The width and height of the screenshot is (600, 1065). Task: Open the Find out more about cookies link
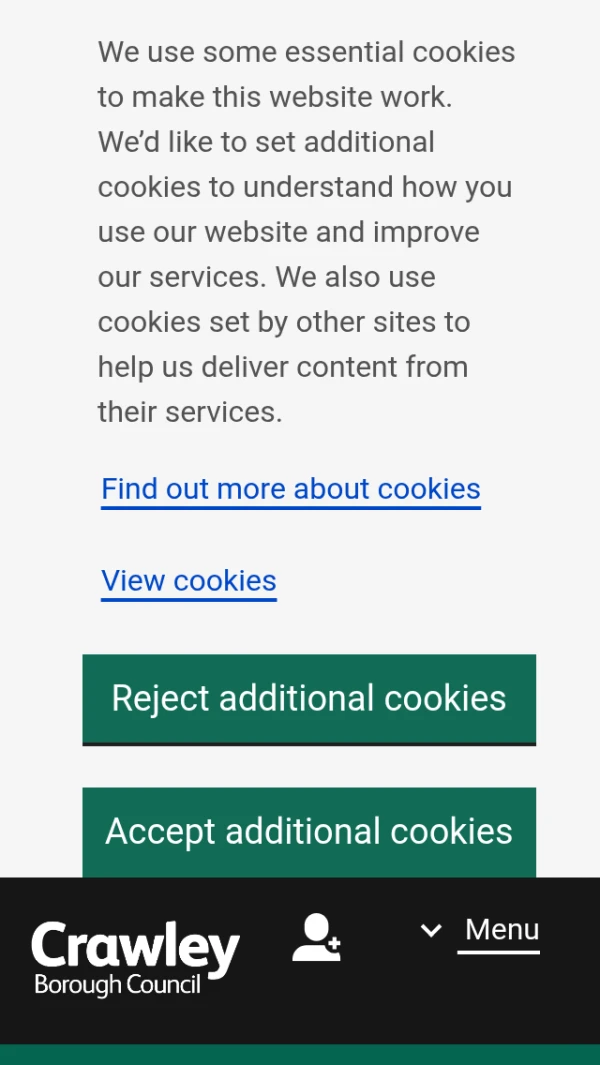[291, 489]
